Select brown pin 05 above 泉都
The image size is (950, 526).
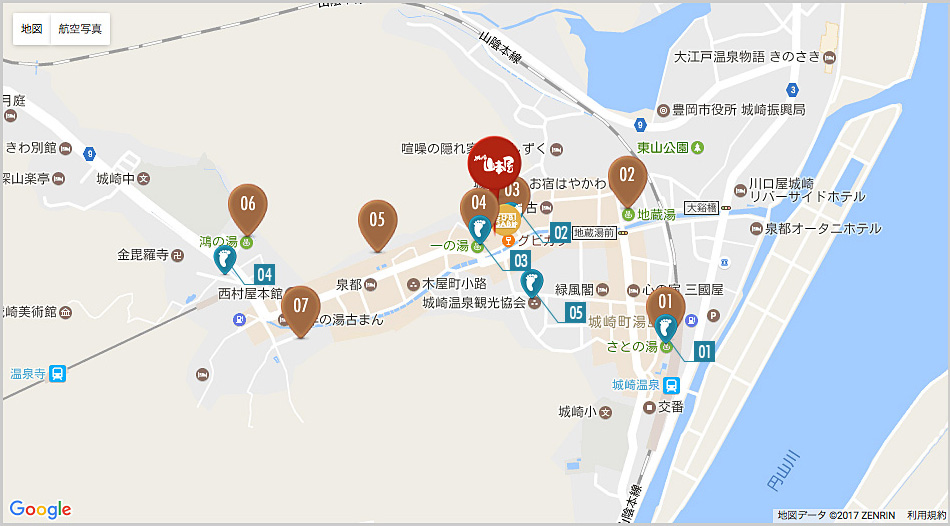click(377, 220)
